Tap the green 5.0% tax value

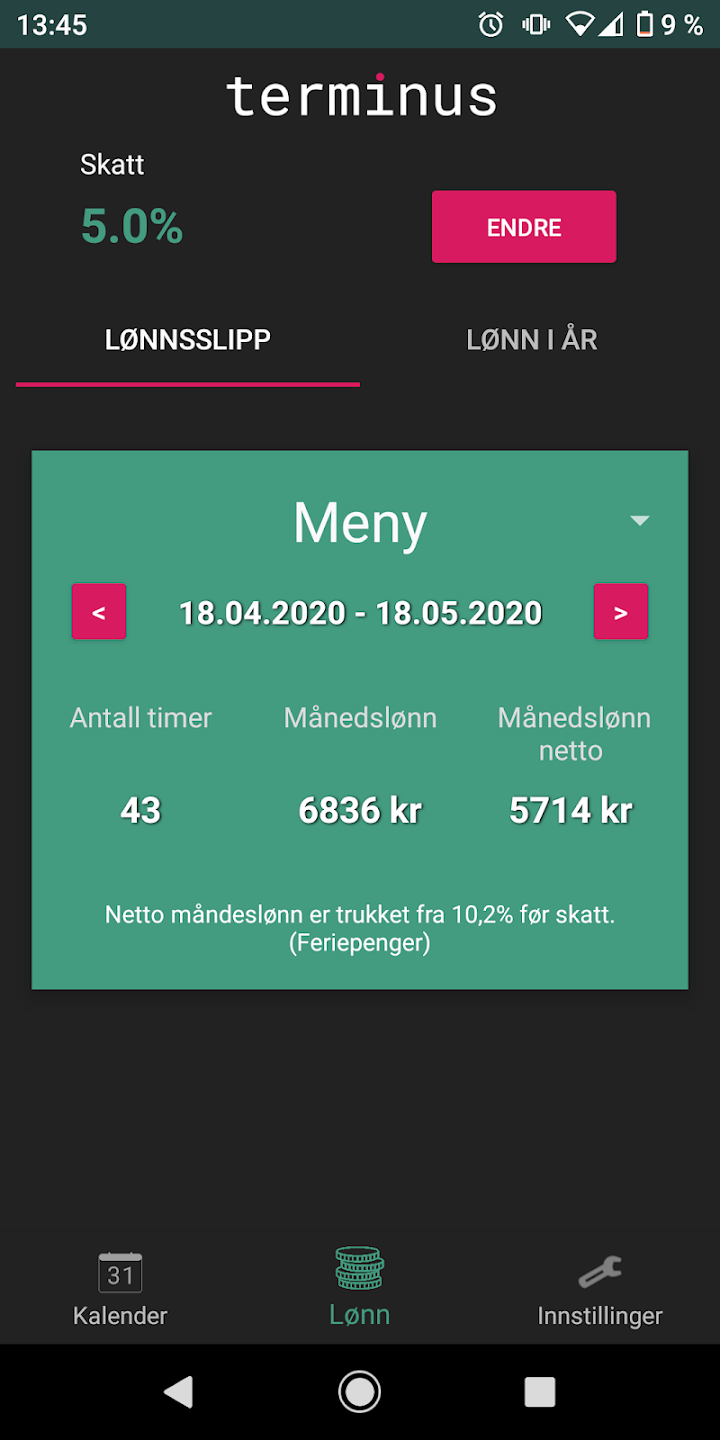coord(131,227)
